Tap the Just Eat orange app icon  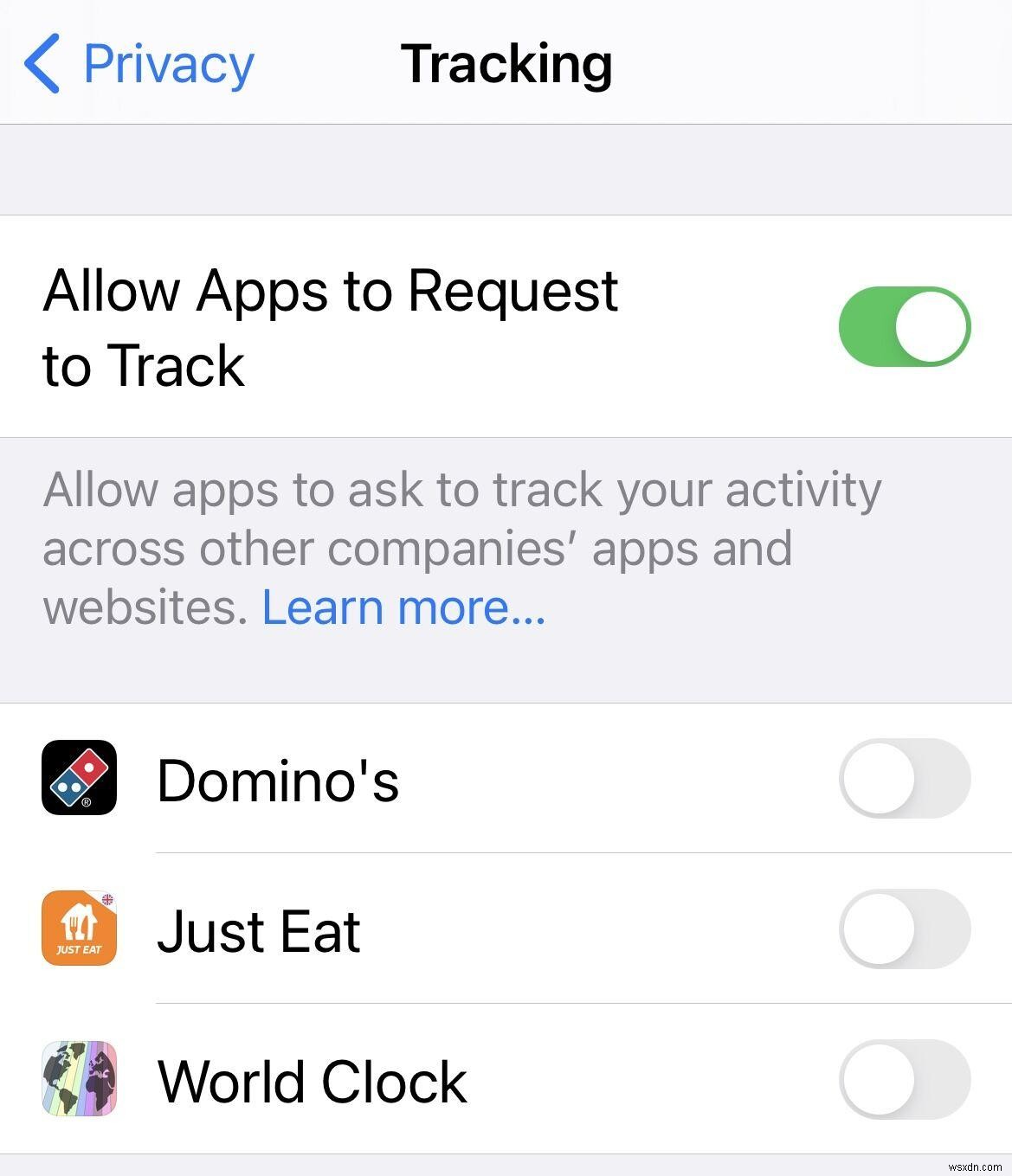pyautogui.click(x=77, y=929)
